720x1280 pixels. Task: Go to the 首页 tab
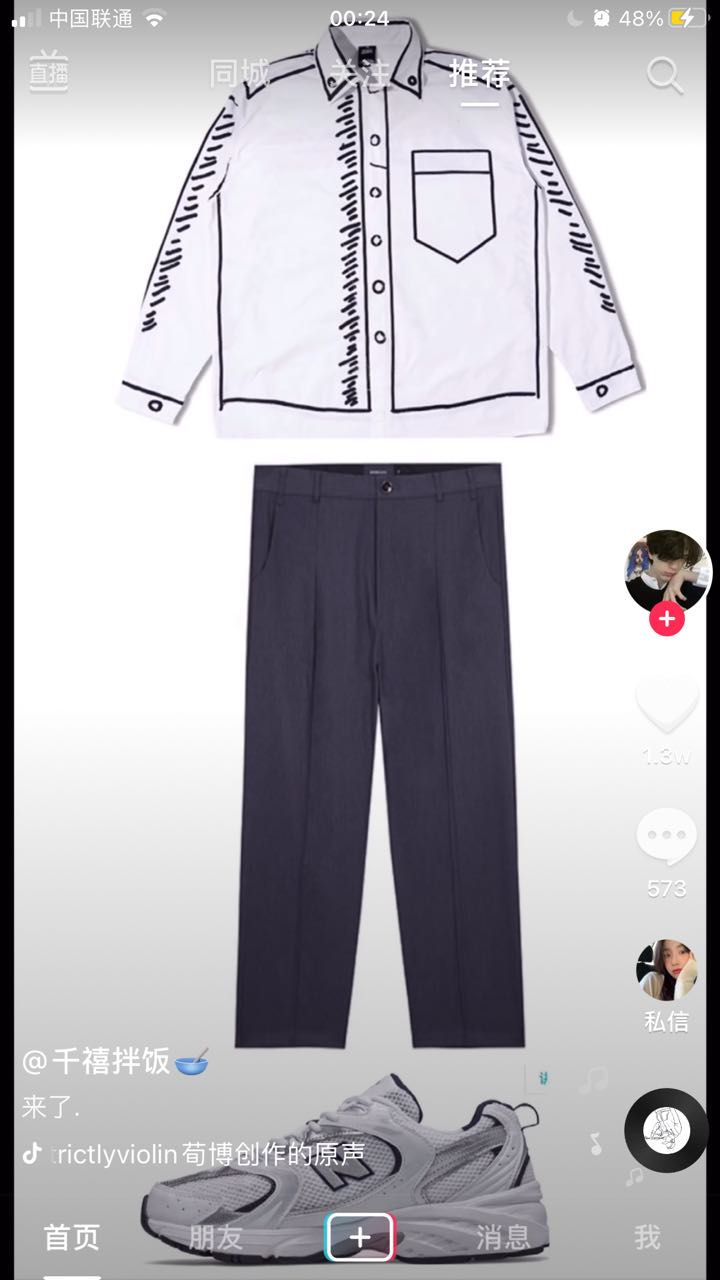coord(72,1237)
